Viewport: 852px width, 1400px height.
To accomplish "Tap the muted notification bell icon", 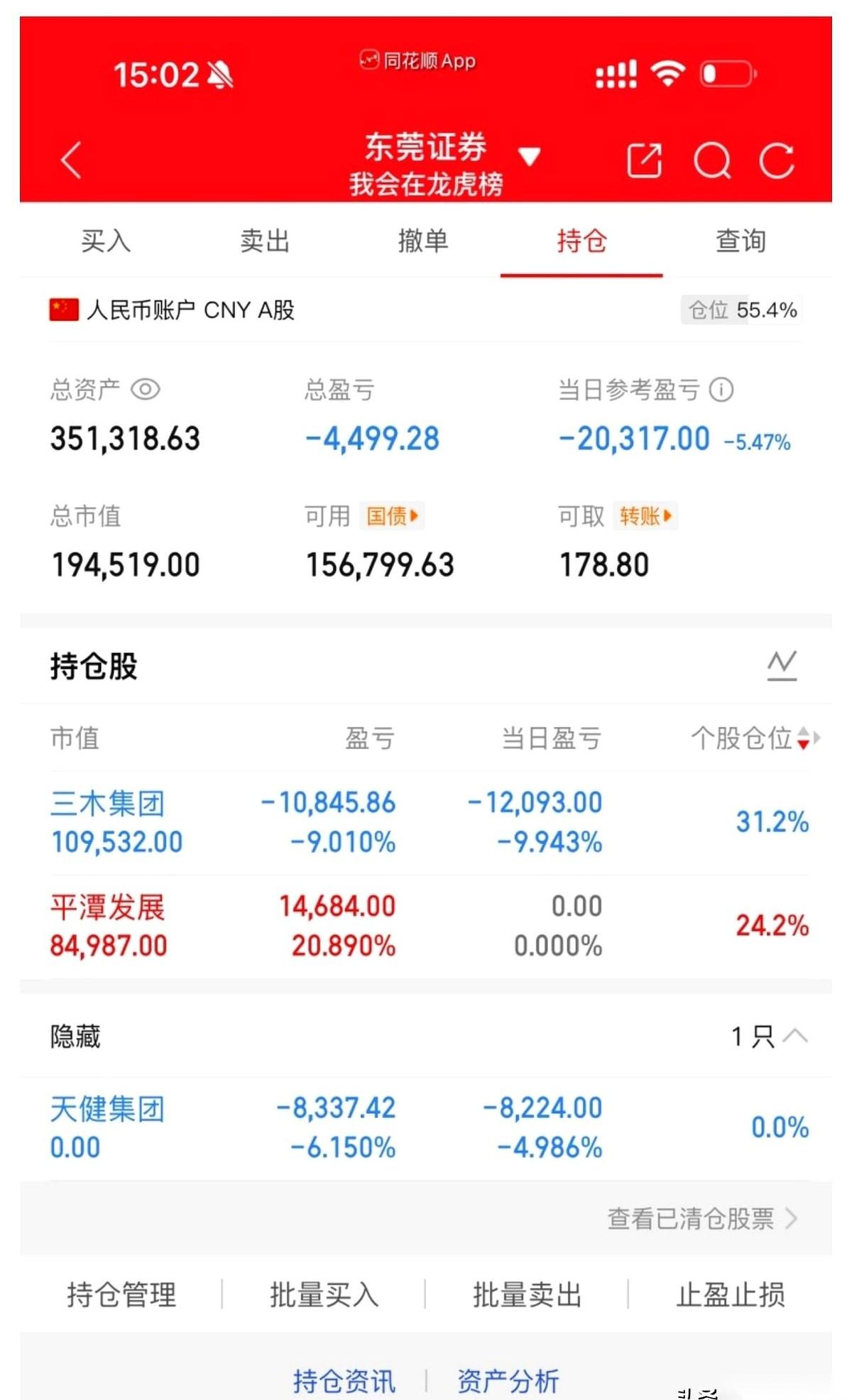I will pos(217,74).
